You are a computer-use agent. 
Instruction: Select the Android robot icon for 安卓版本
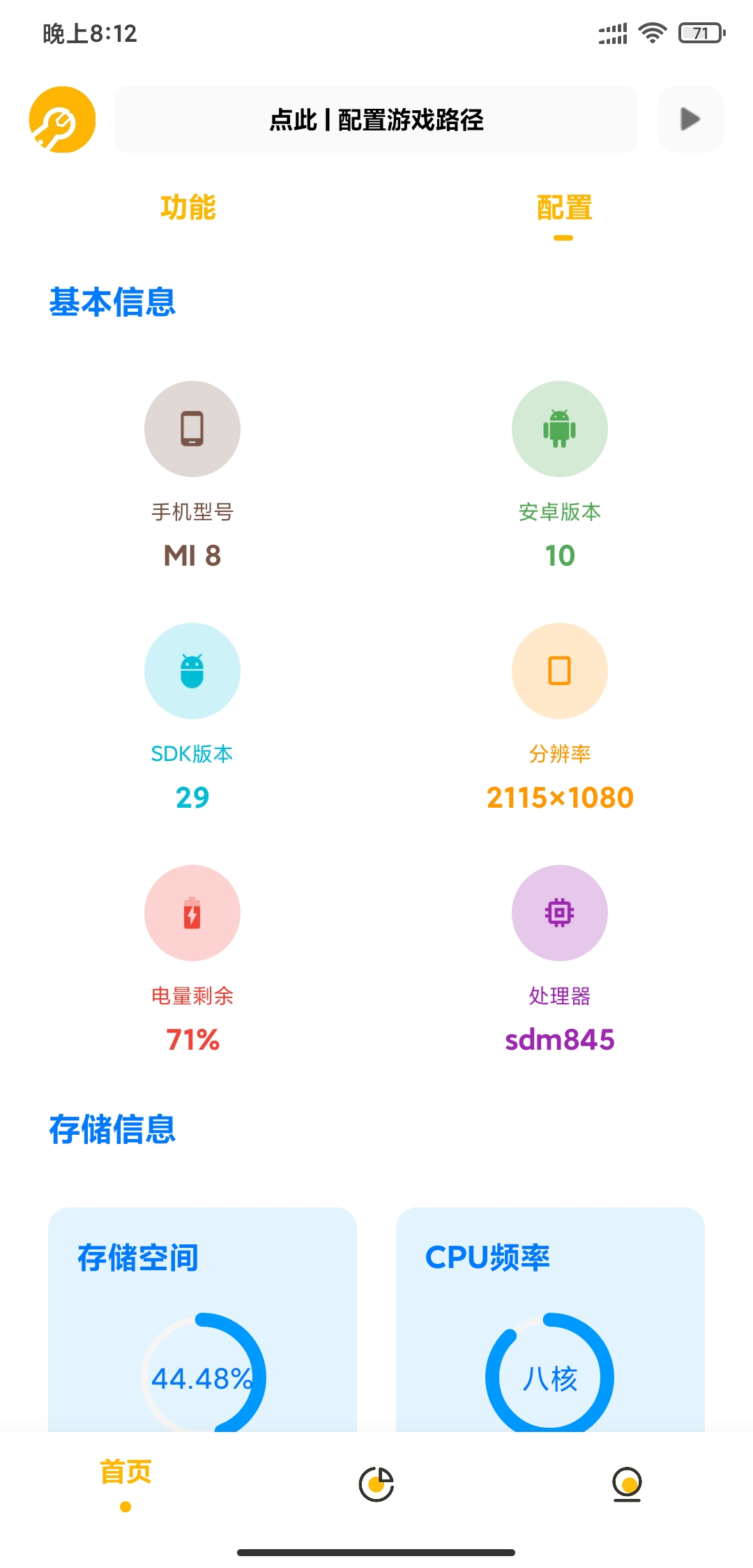(x=560, y=429)
